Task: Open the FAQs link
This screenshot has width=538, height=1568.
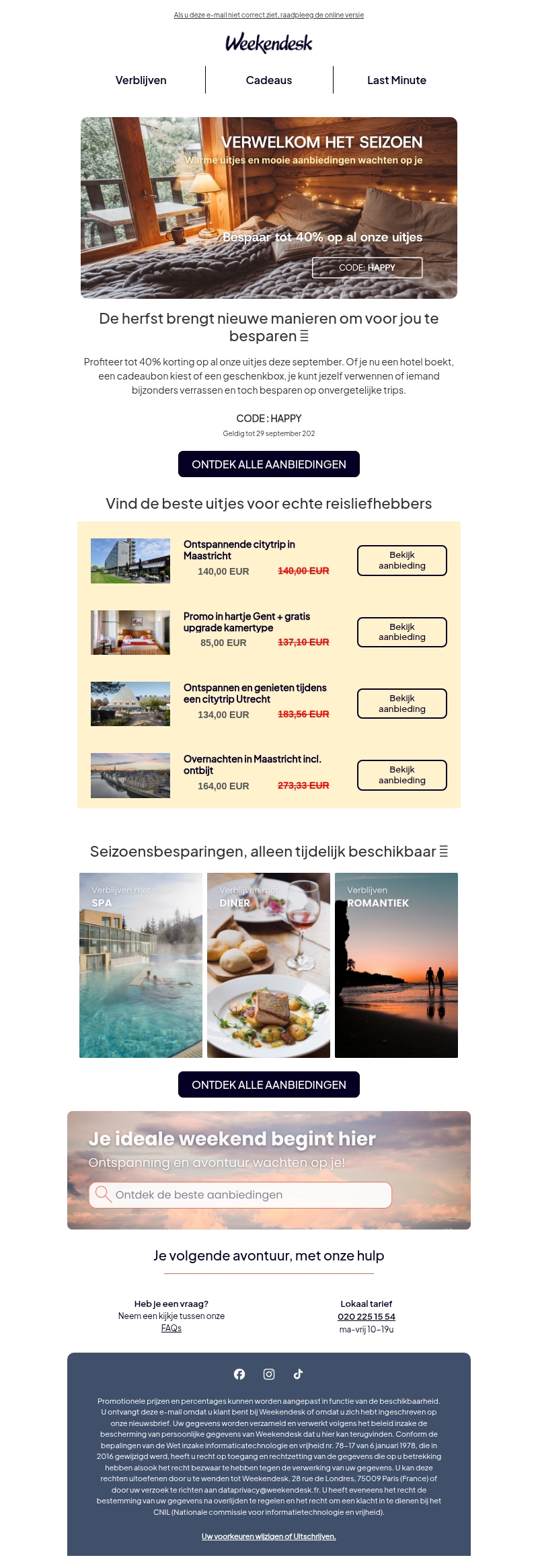Action: click(x=171, y=1328)
